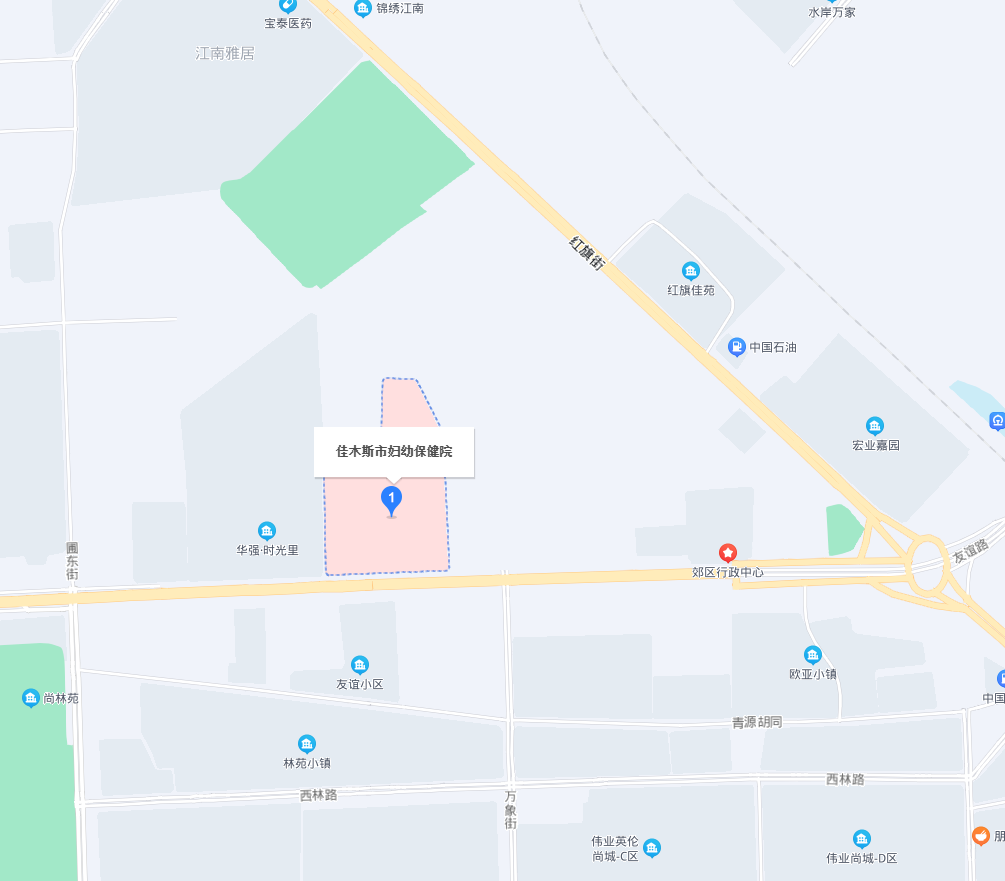Viewport: 1005px width, 881px height.
Task: Select the 中国石油 gas station marker
Action: 736,347
